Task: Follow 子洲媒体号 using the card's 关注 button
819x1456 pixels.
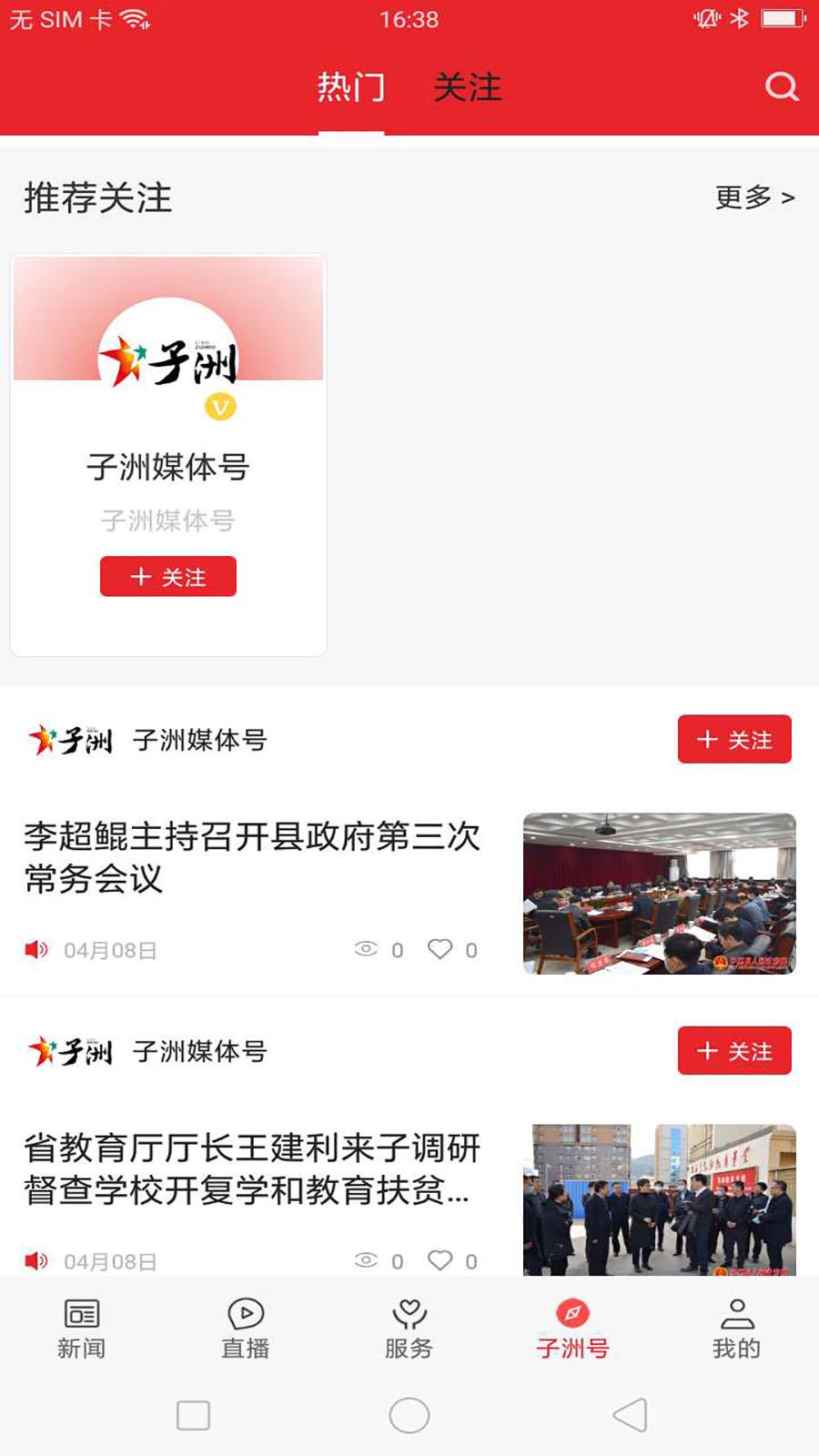Action: pyautogui.click(x=167, y=576)
